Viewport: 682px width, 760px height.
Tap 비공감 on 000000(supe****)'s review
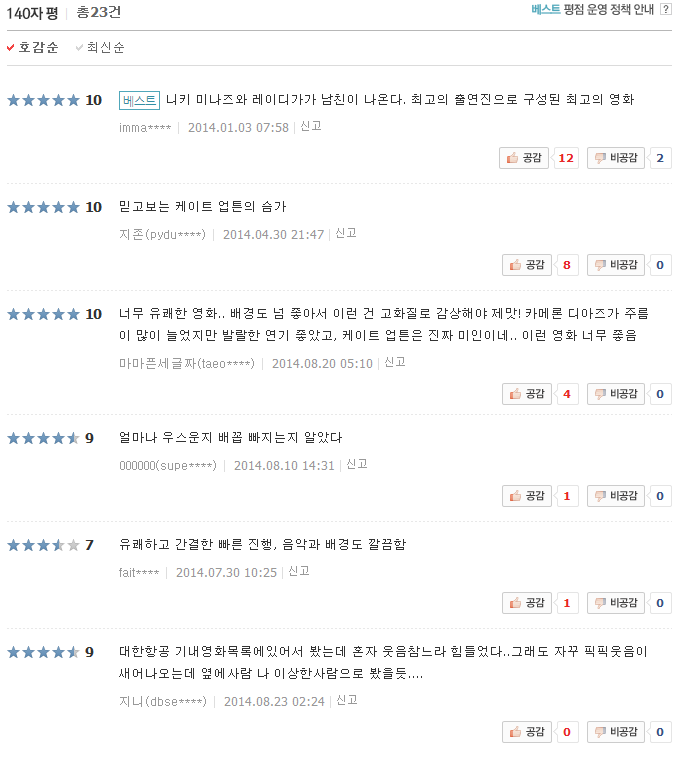tap(616, 496)
